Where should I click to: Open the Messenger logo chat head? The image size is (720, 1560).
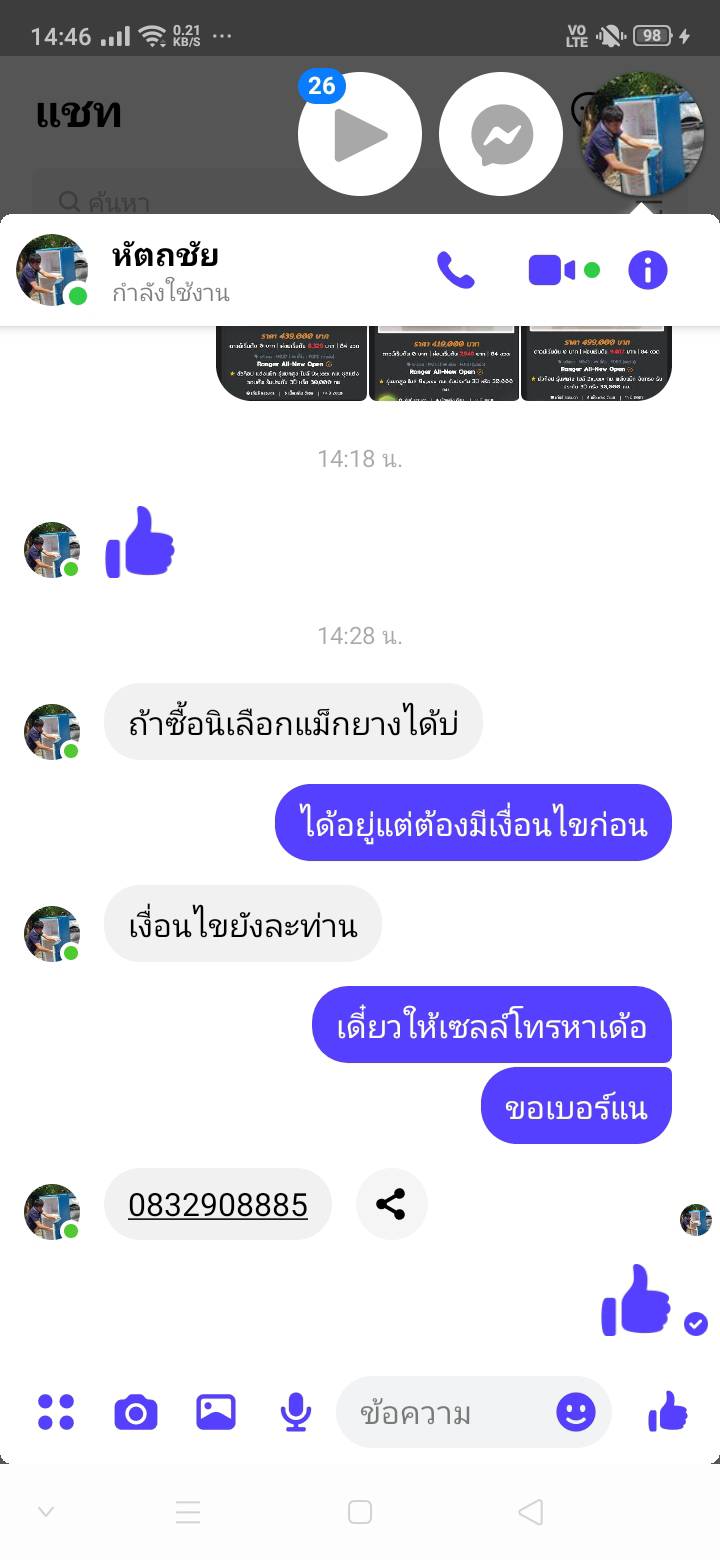[501, 134]
